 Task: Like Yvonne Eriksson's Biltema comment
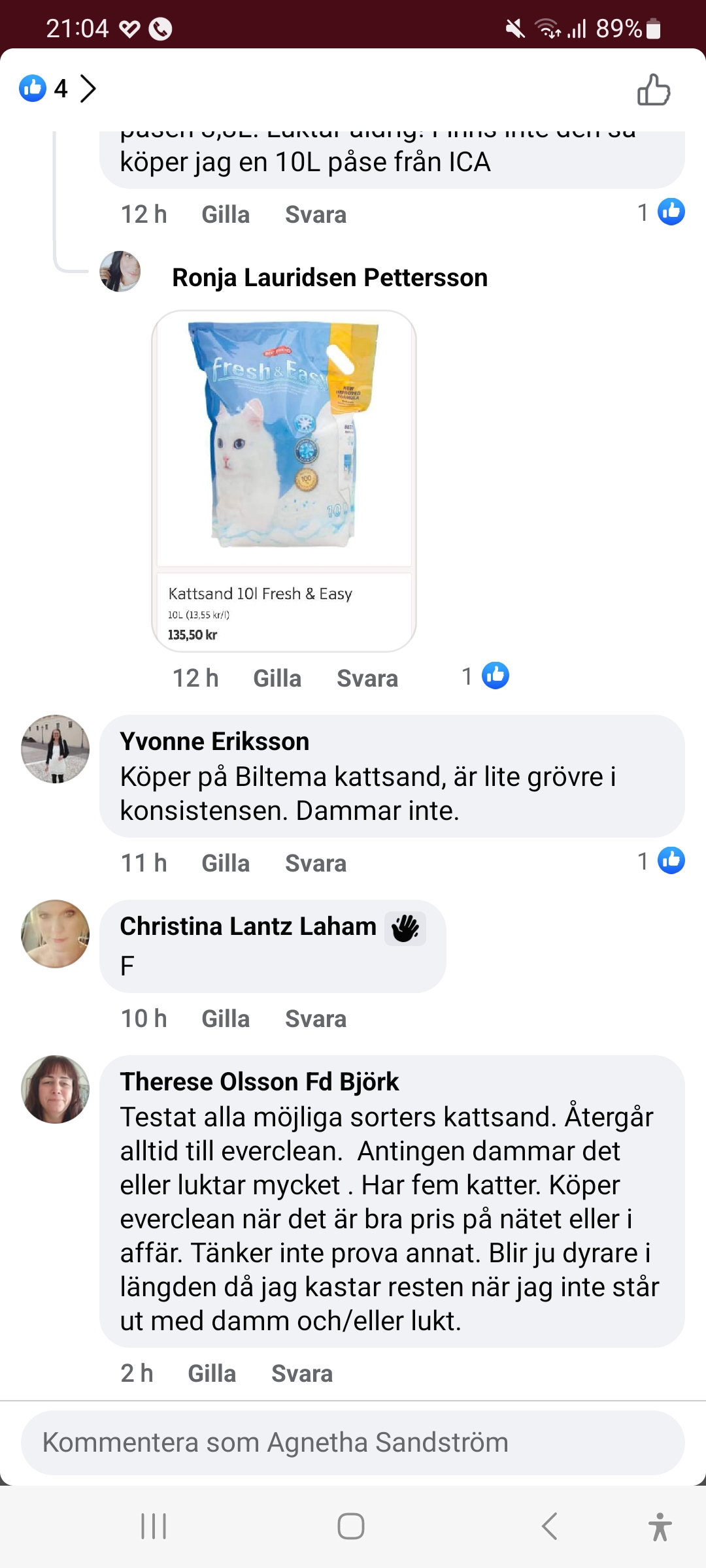click(x=226, y=863)
